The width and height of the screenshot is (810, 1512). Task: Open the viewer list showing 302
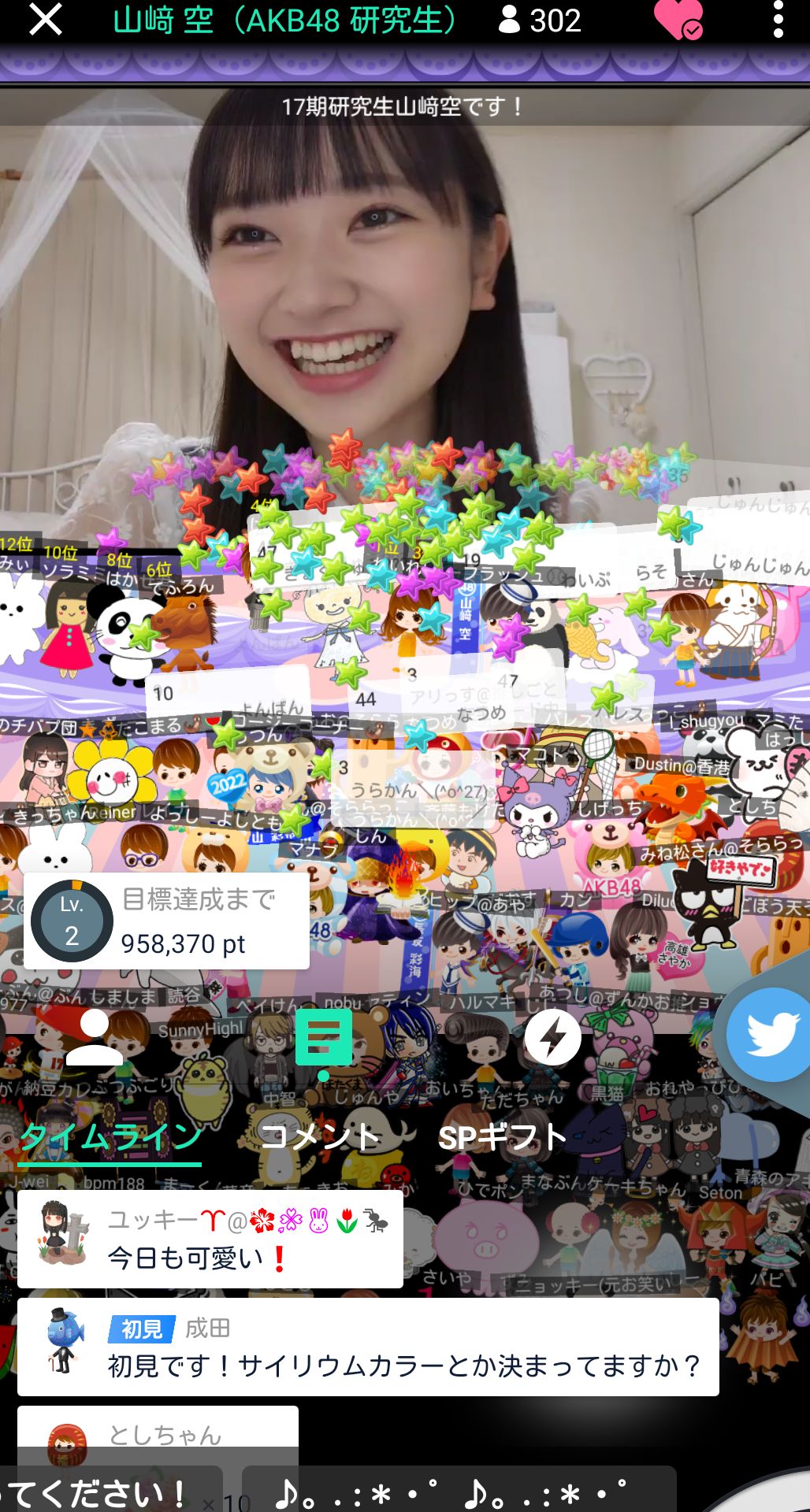click(541, 20)
